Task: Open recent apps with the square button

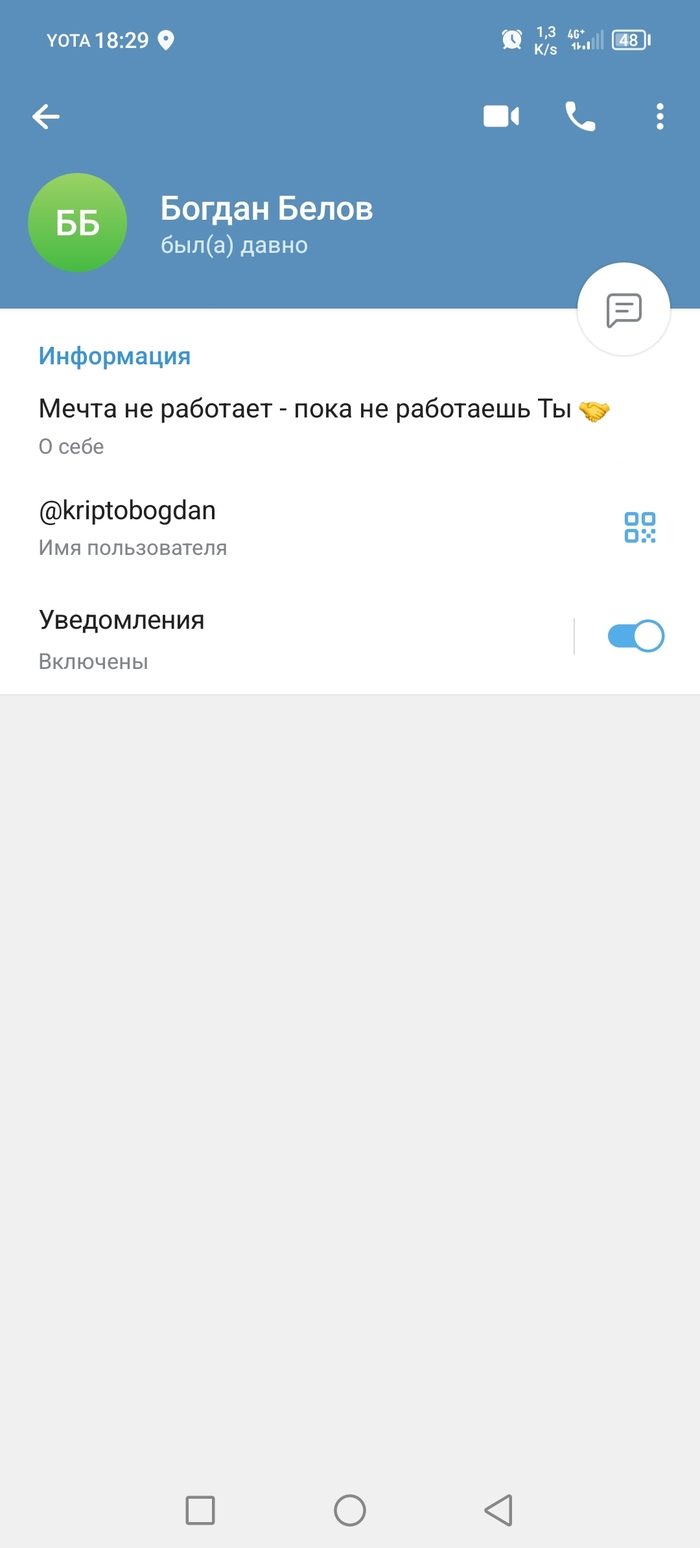Action: tap(200, 1509)
